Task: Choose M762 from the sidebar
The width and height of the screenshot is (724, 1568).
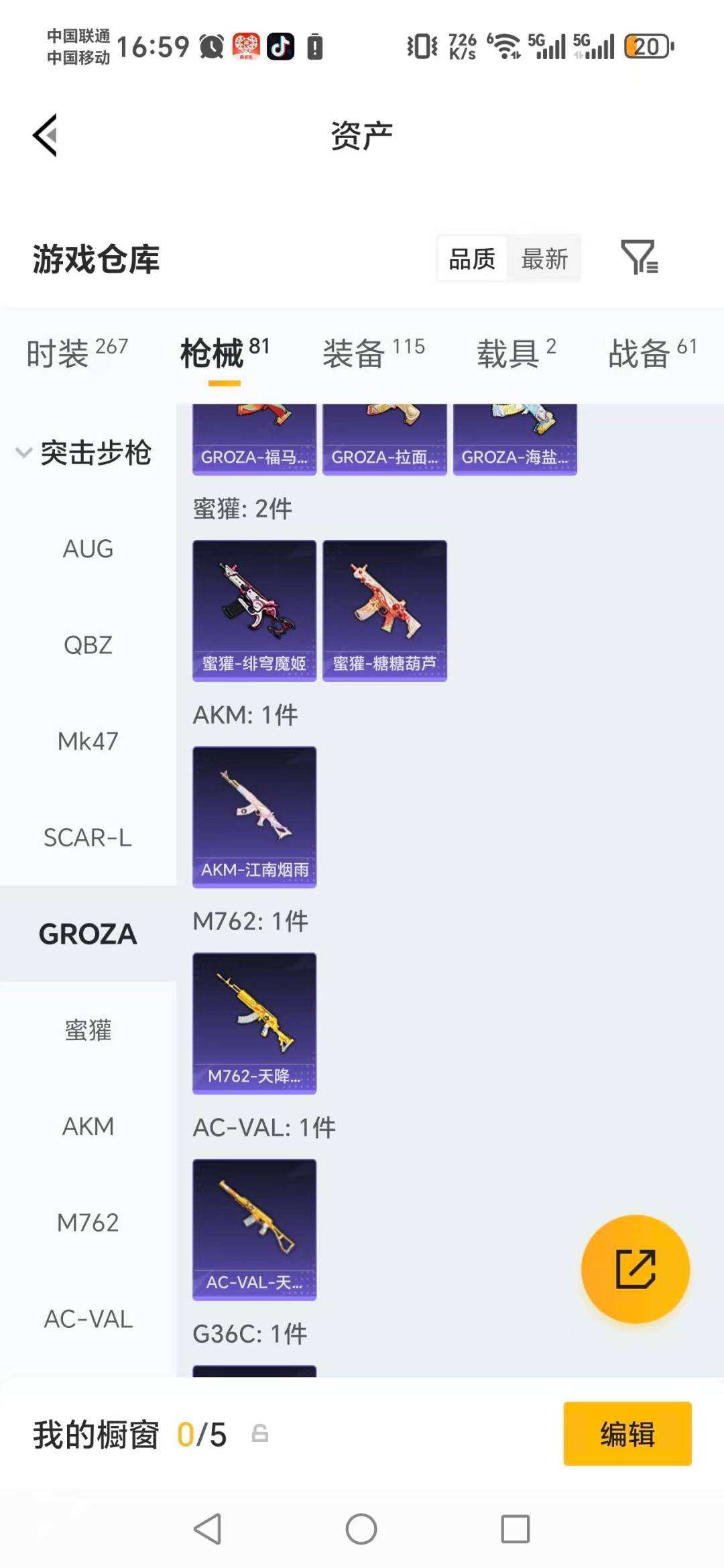Action: 87,1222
